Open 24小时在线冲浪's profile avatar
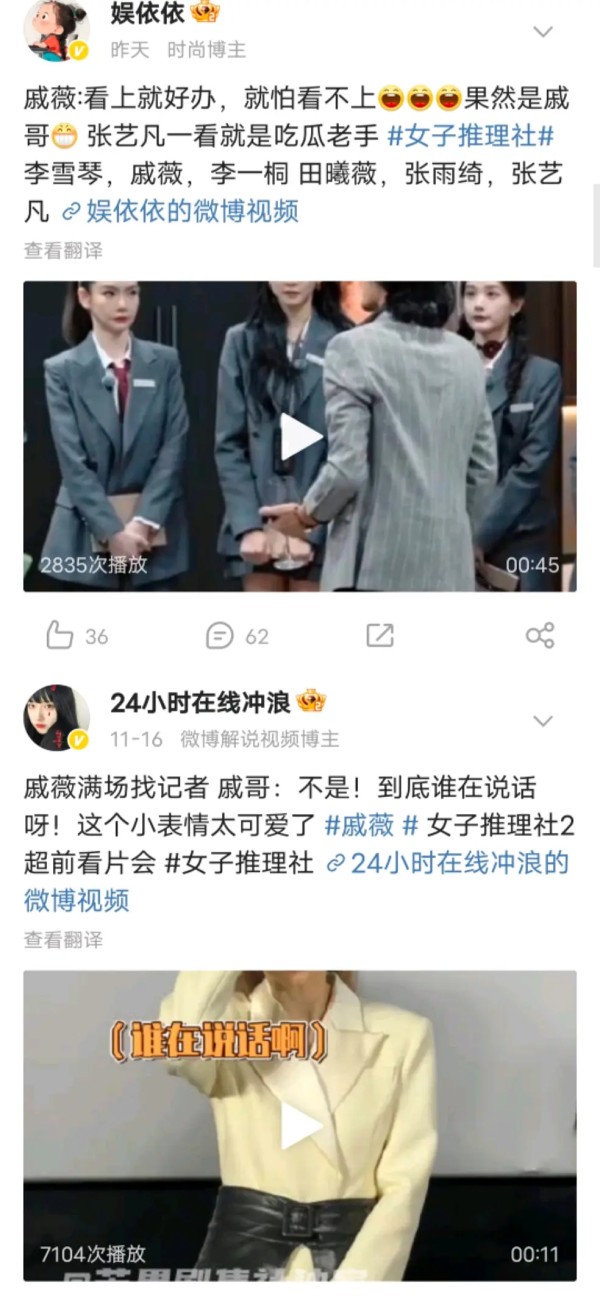 [57, 718]
